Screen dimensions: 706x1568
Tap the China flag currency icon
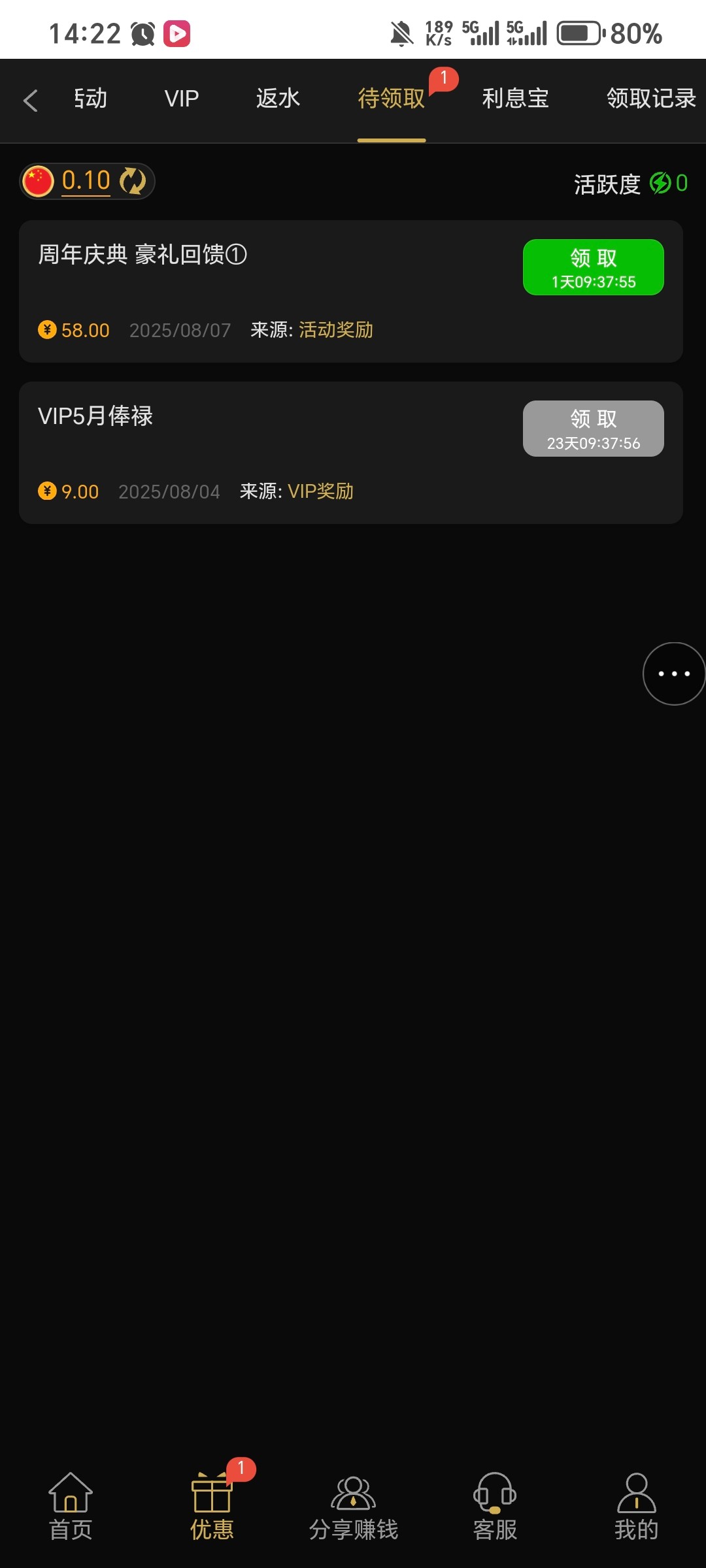(x=39, y=181)
